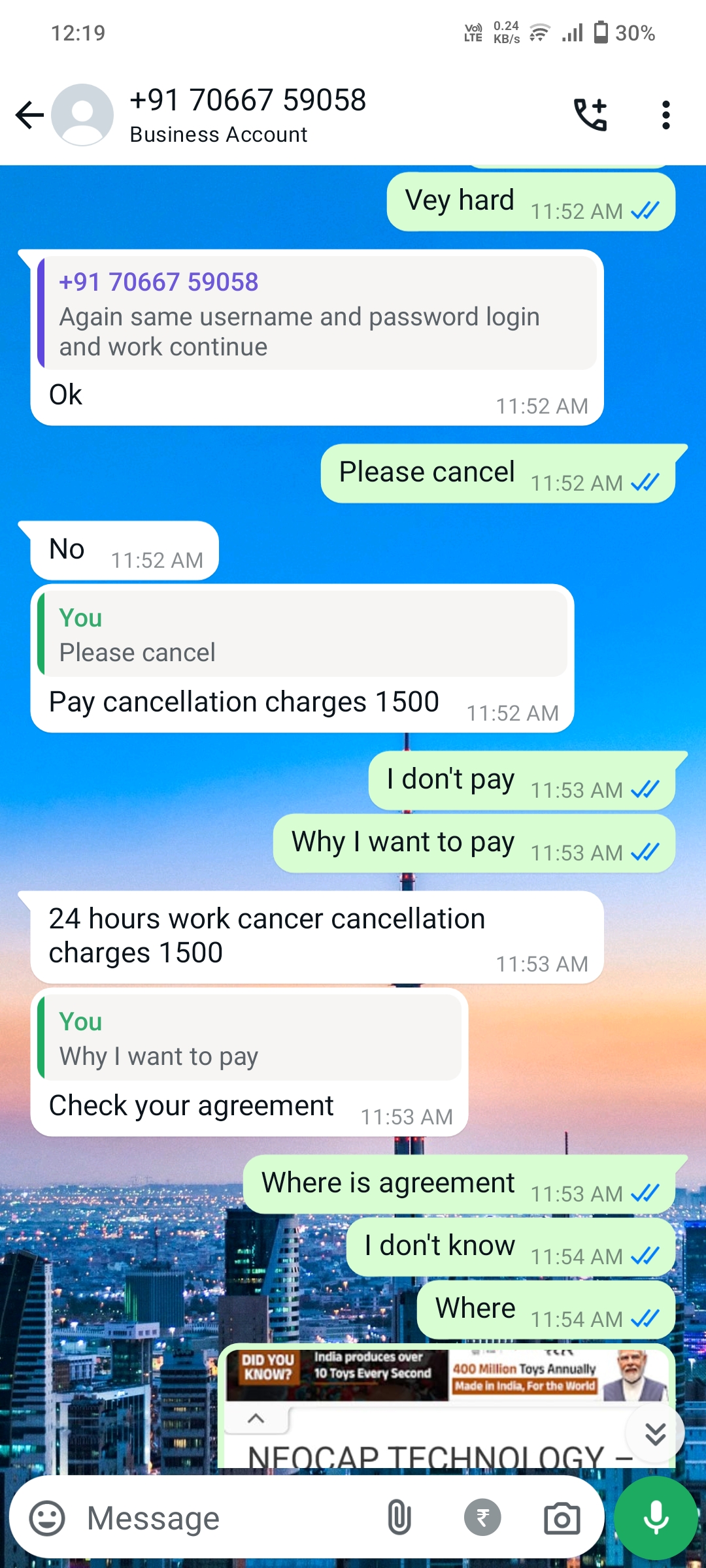Tap the voice message microphone button
Screen dimensions: 706x1568
pyautogui.click(x=656, y=1518)
